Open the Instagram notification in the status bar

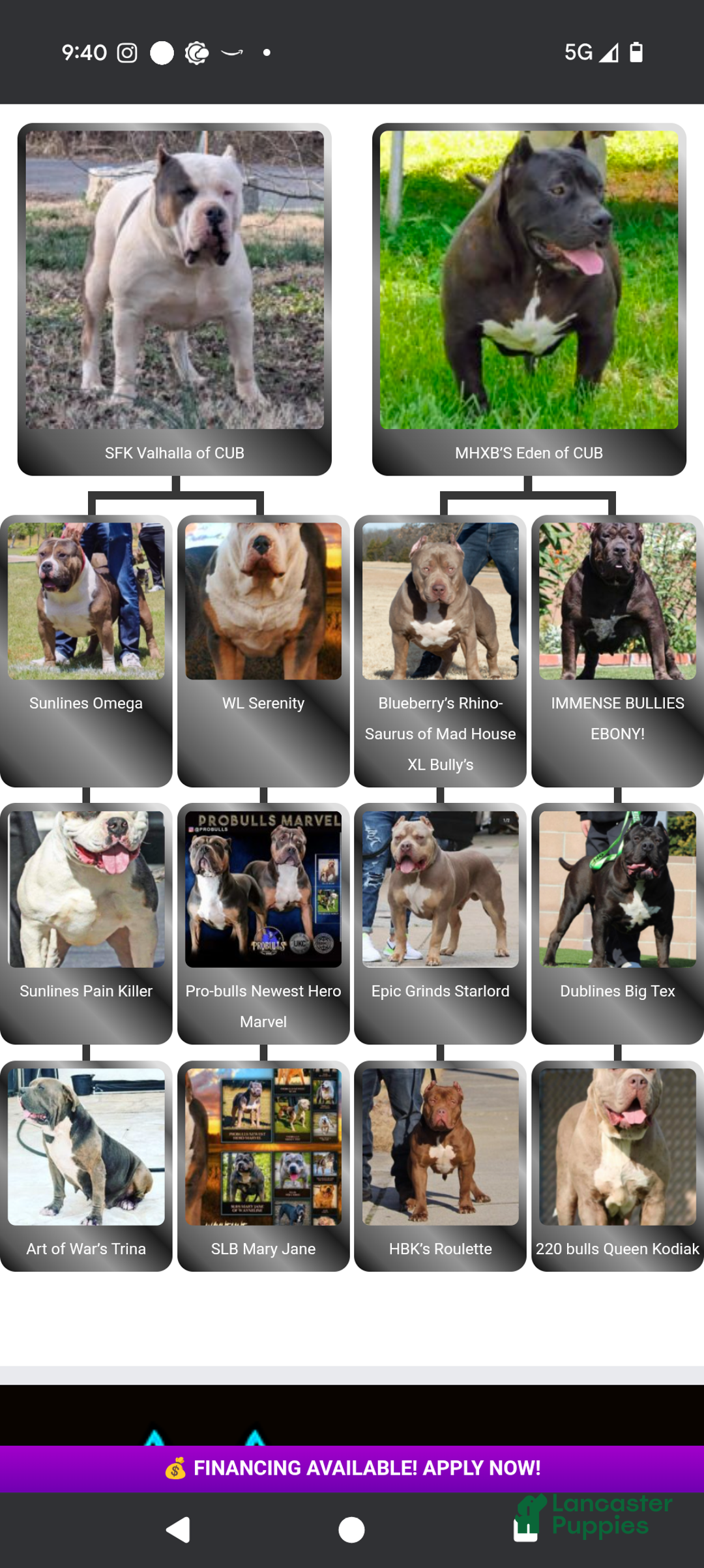[128, 52]
